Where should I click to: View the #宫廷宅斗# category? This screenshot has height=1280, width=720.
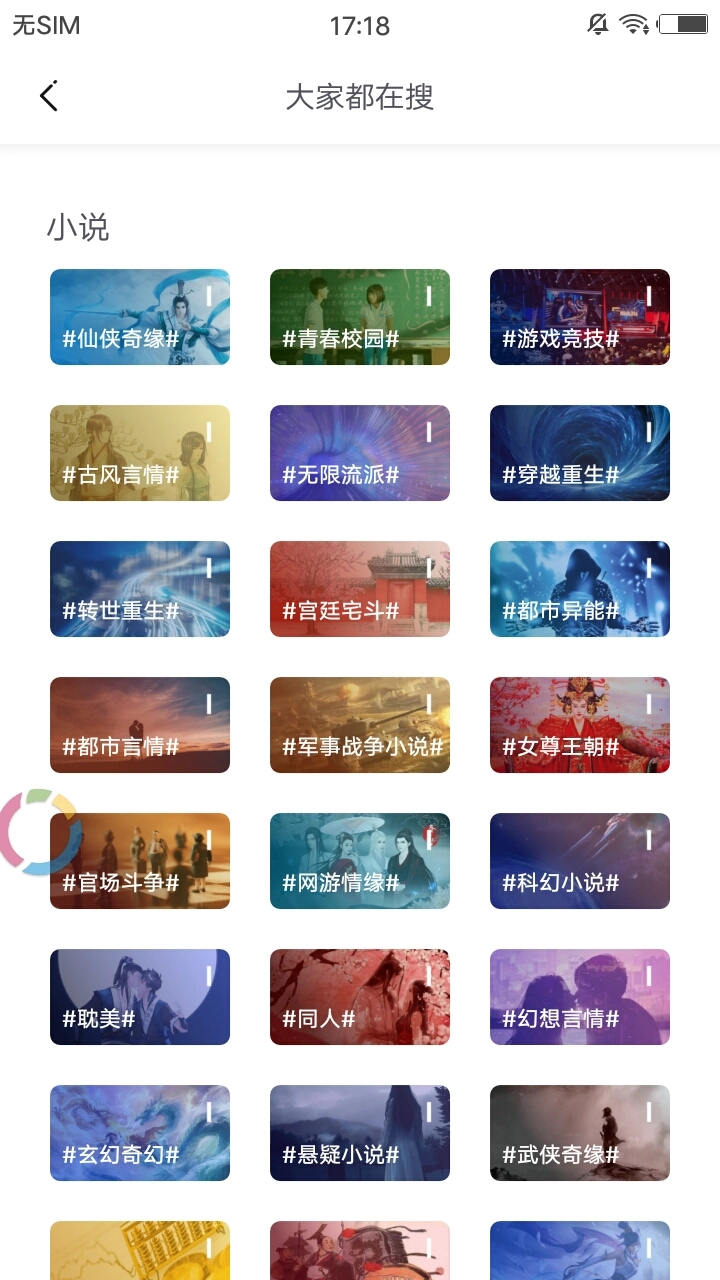[x=359, y=588]
